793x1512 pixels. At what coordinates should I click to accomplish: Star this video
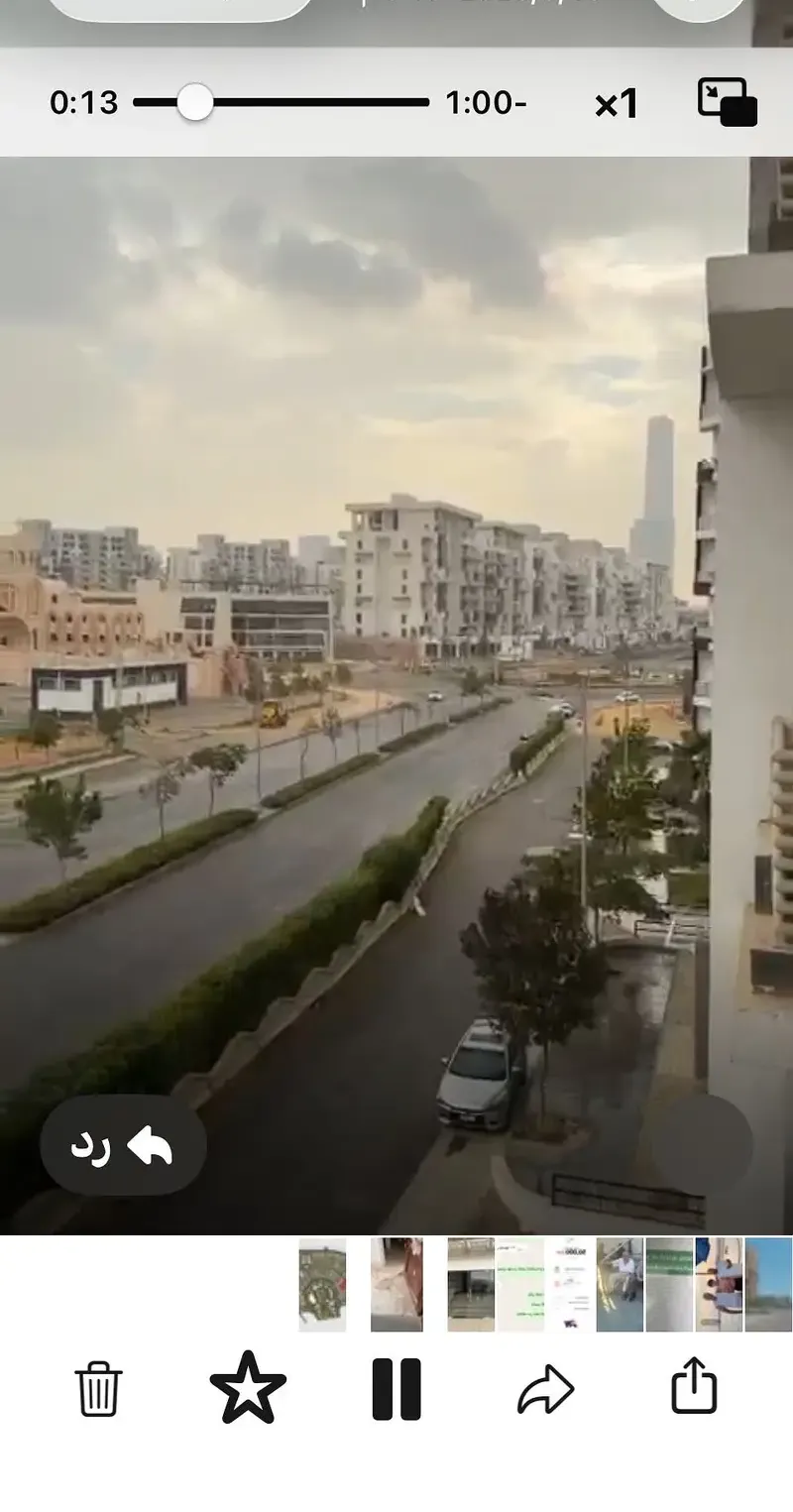click(248, 1388)
